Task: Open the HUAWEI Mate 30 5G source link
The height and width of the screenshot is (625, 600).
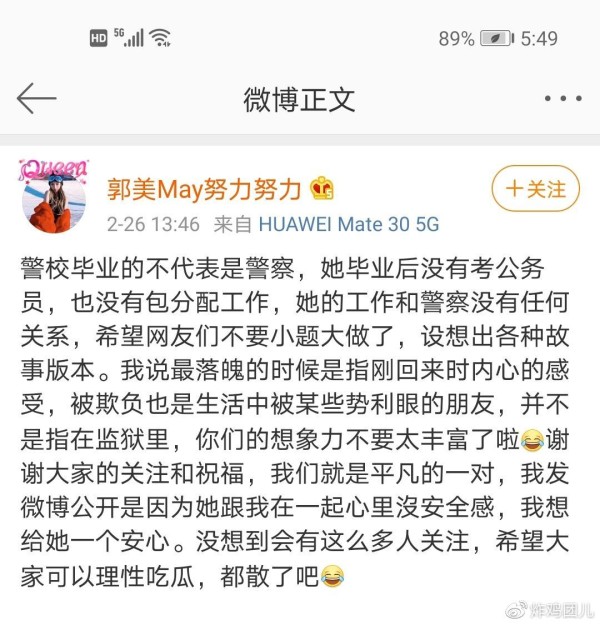Action: tap(348, 224)
